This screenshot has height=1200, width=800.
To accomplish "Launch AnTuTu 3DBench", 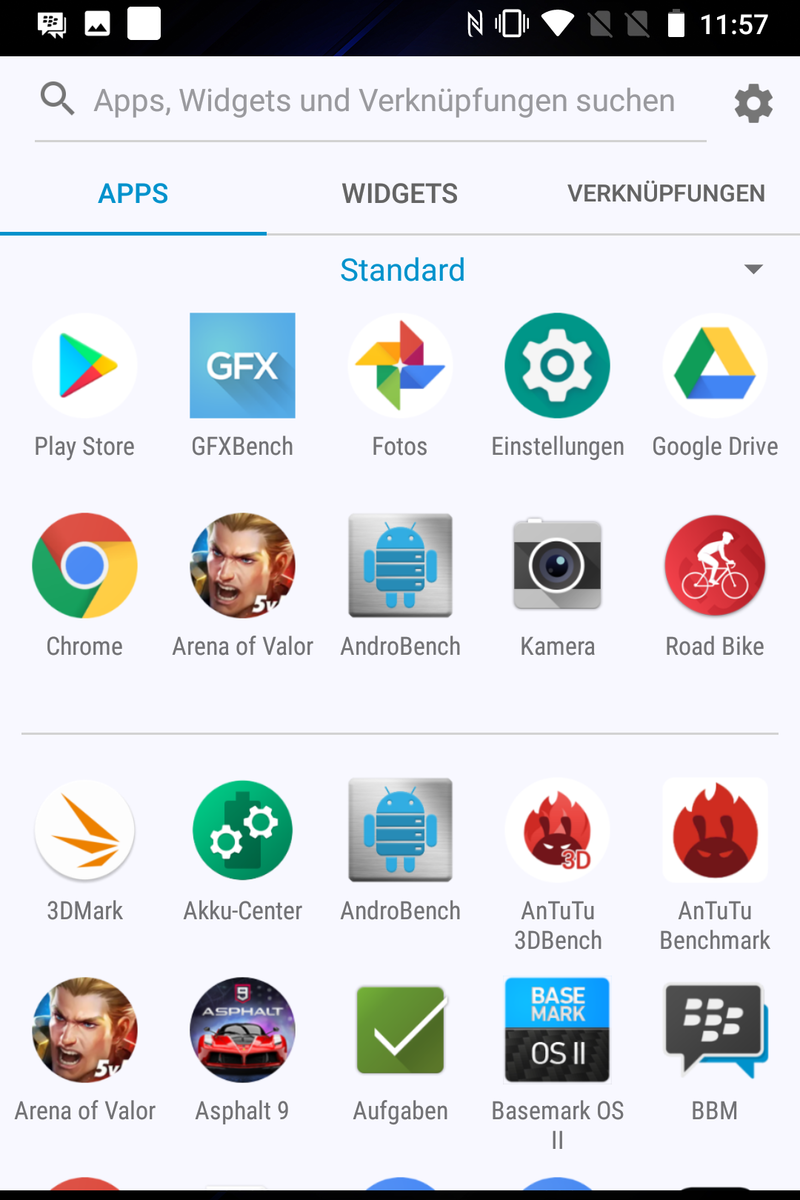I will (557, 831).
